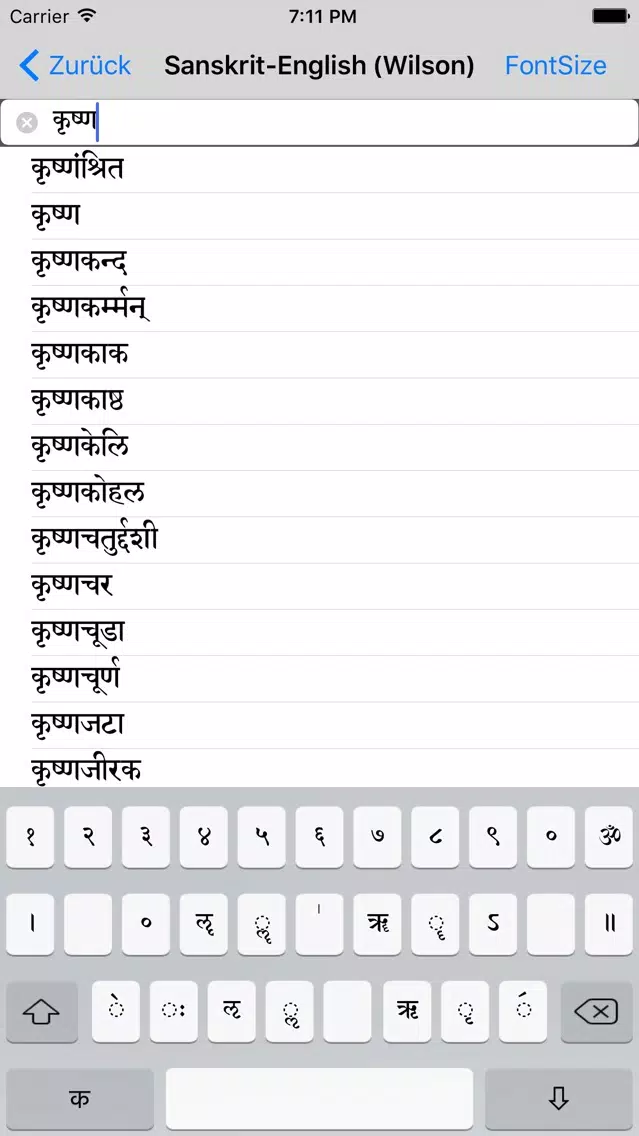Open the entry कृष्णकाक
The width and height of the screenshot is (639, 1136).
click(x=320, y=355)
